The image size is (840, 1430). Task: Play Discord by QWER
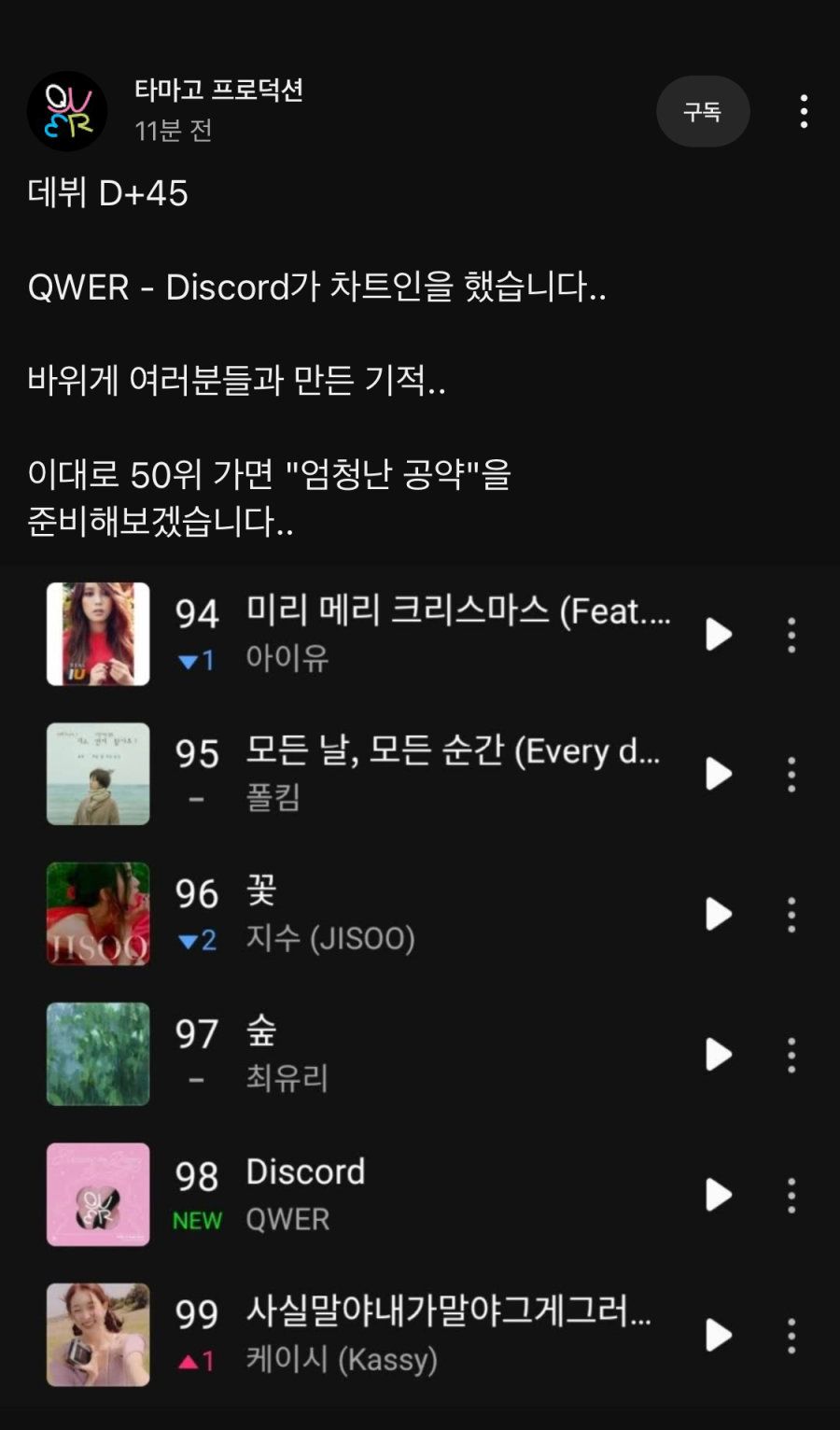tap(719, 1195)
